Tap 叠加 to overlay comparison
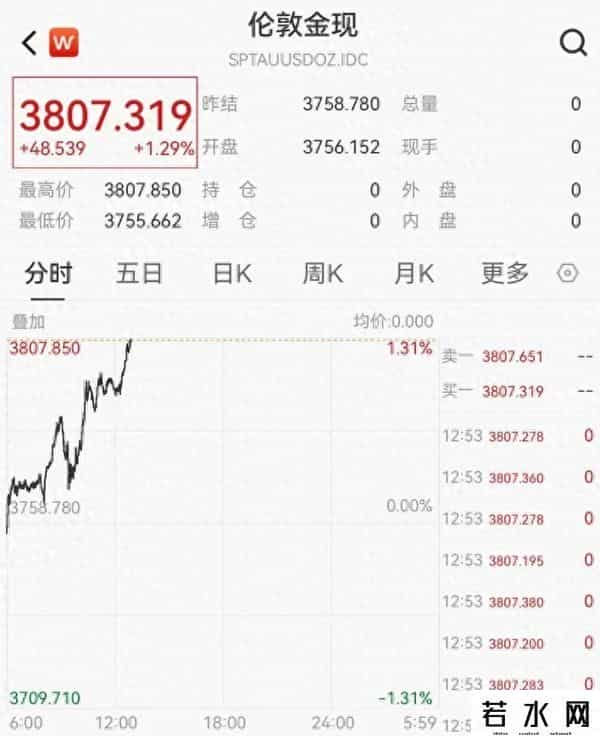 (x=28, y=322)
